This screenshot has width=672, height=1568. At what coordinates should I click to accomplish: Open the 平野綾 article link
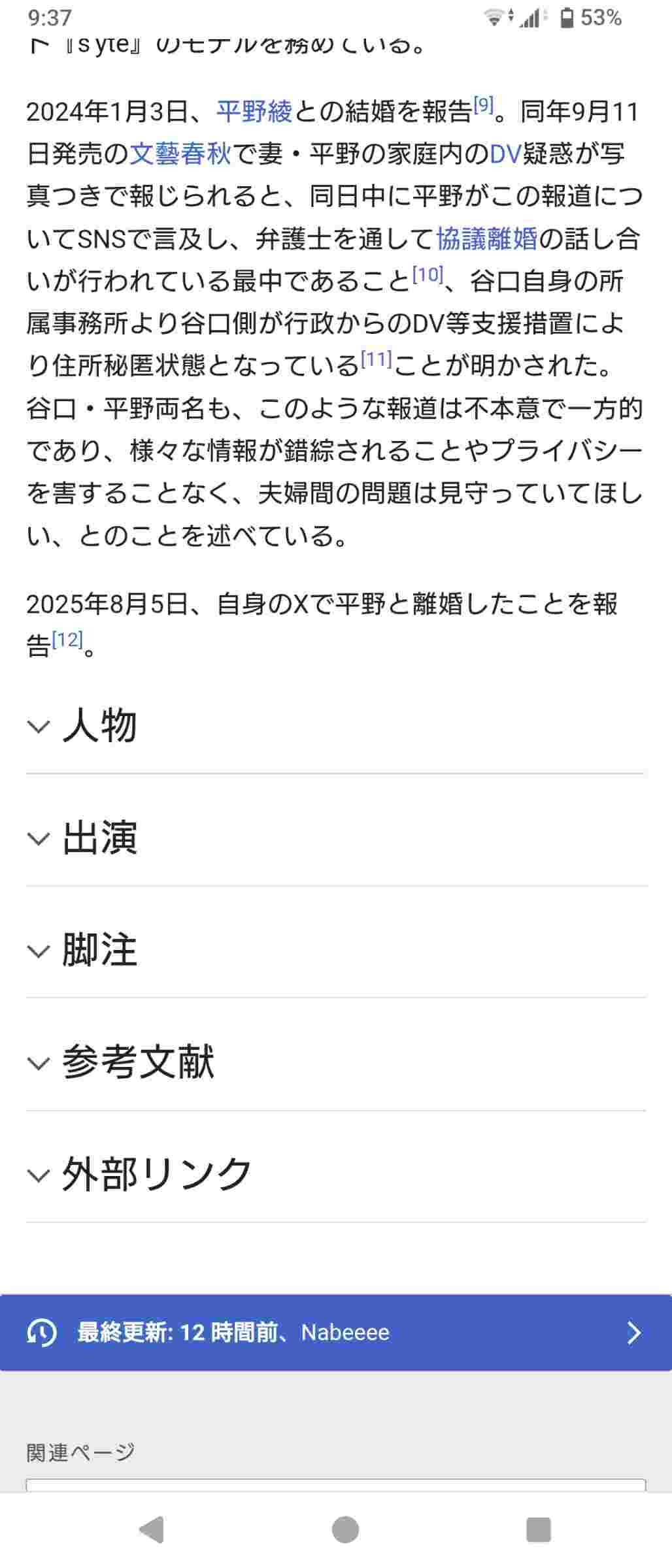[x=254, y=112]
